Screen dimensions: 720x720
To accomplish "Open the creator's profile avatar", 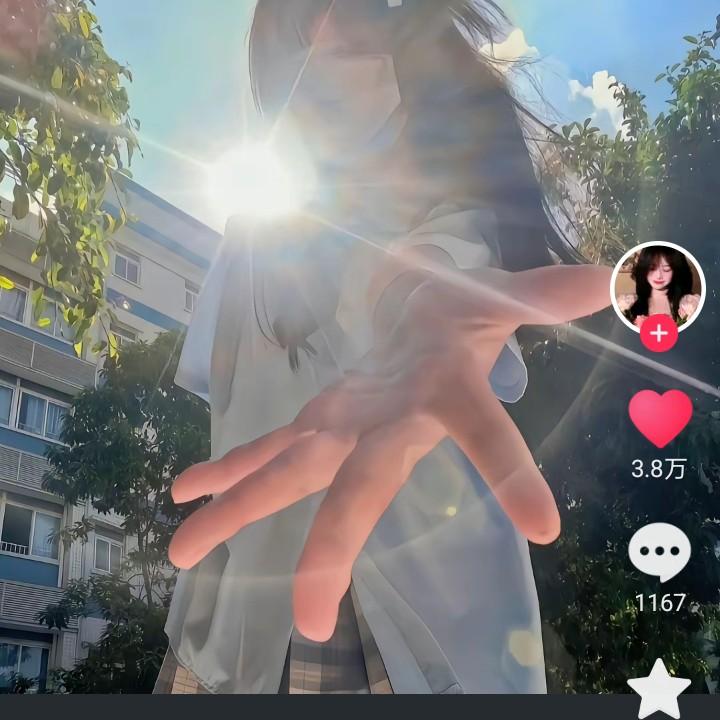I will click(x=658, y=287).
